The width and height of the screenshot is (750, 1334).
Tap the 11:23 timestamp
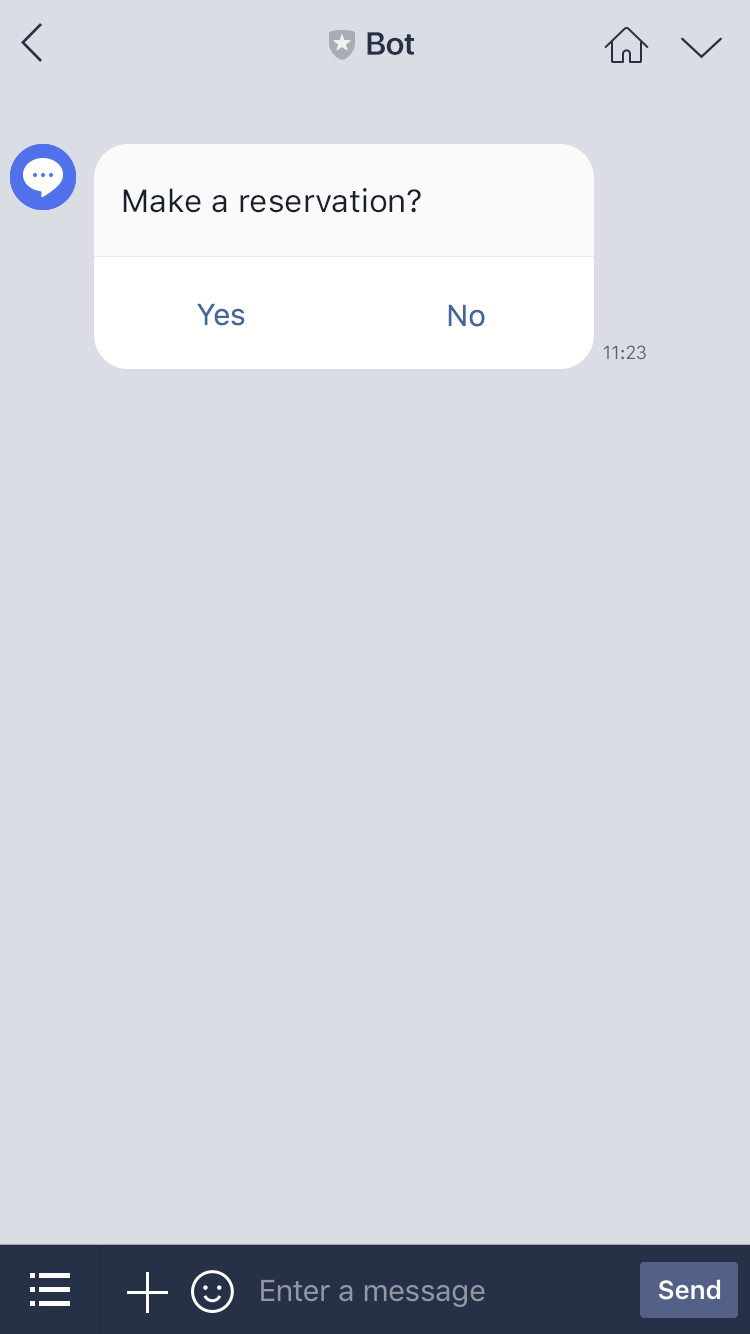624,352
